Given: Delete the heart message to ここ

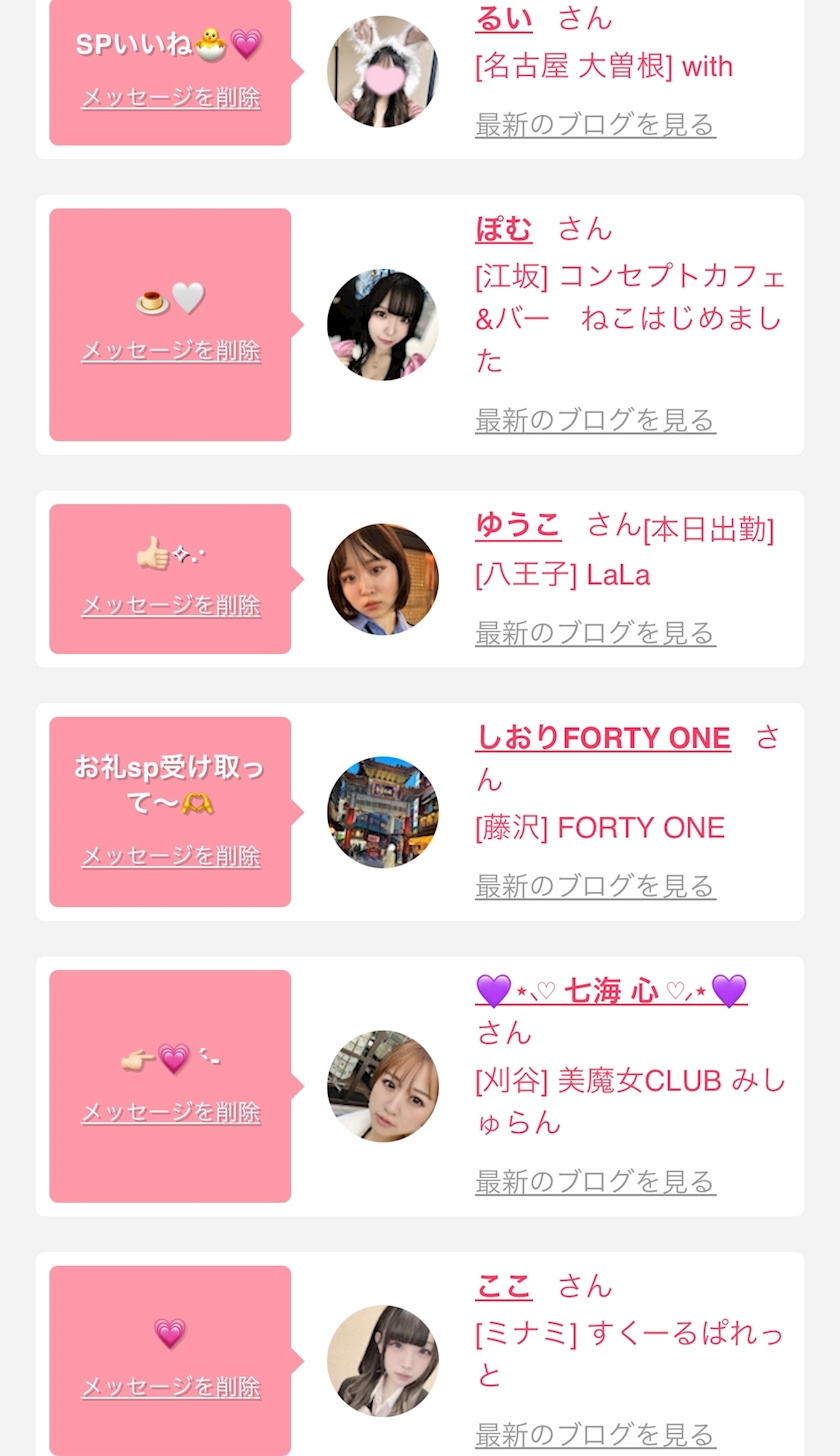Looking at the screenshot, I should [x=170, y=1387].
